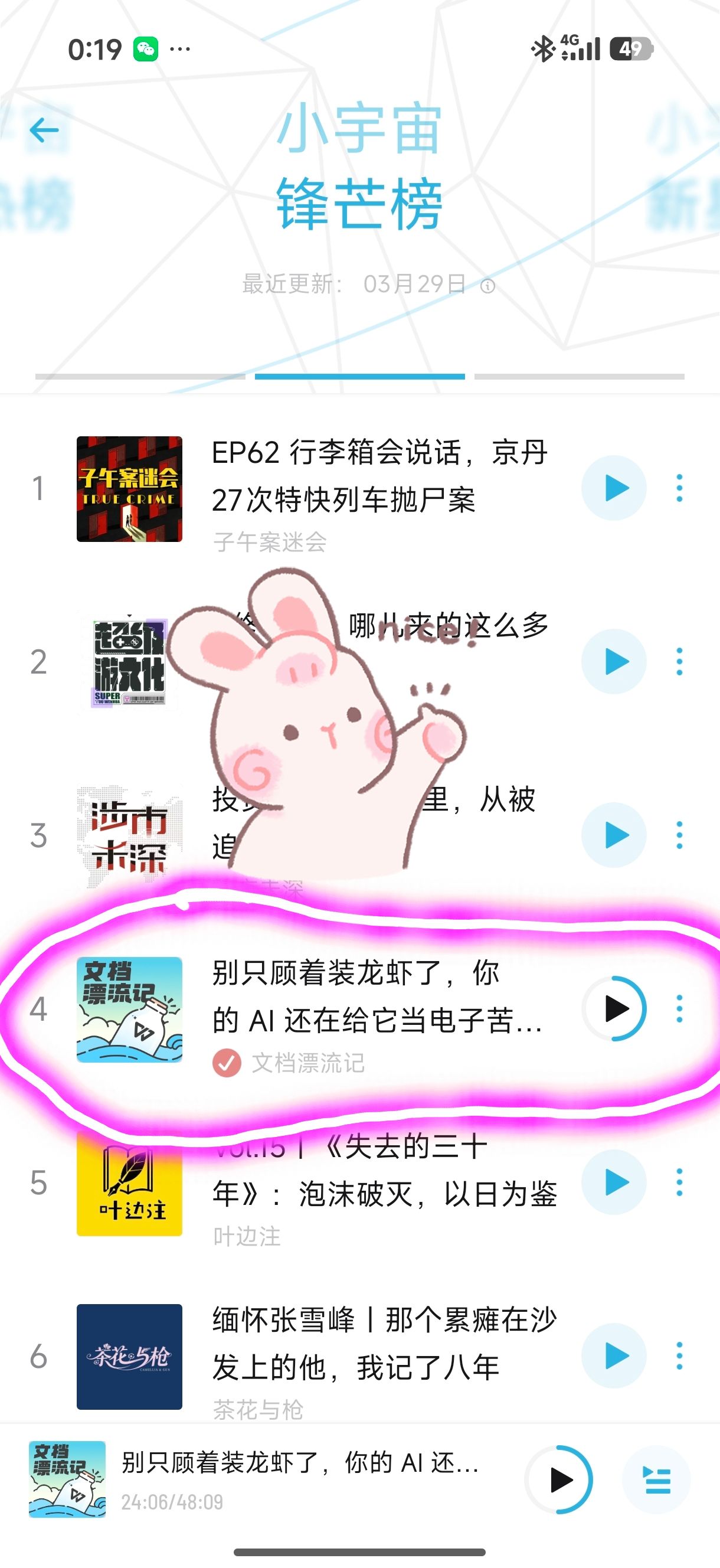Show more options for the 涉市未深 episode
Screen dimensions: 720x1568
(679, 835)
